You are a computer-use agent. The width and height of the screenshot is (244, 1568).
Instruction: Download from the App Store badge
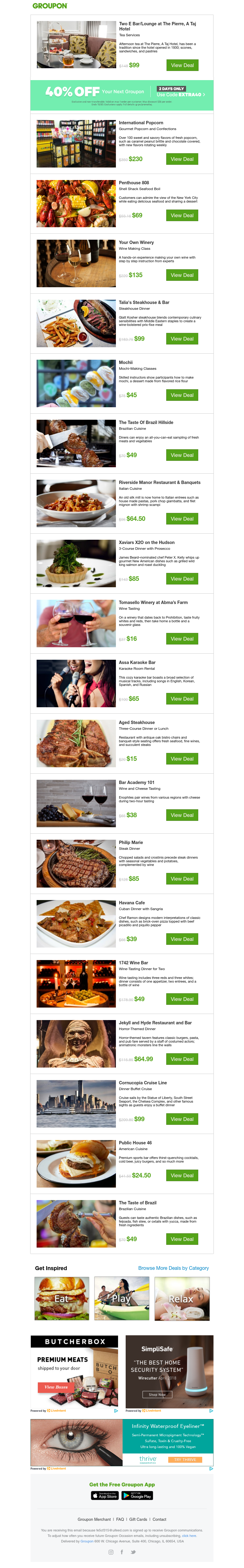point(104,1495)
